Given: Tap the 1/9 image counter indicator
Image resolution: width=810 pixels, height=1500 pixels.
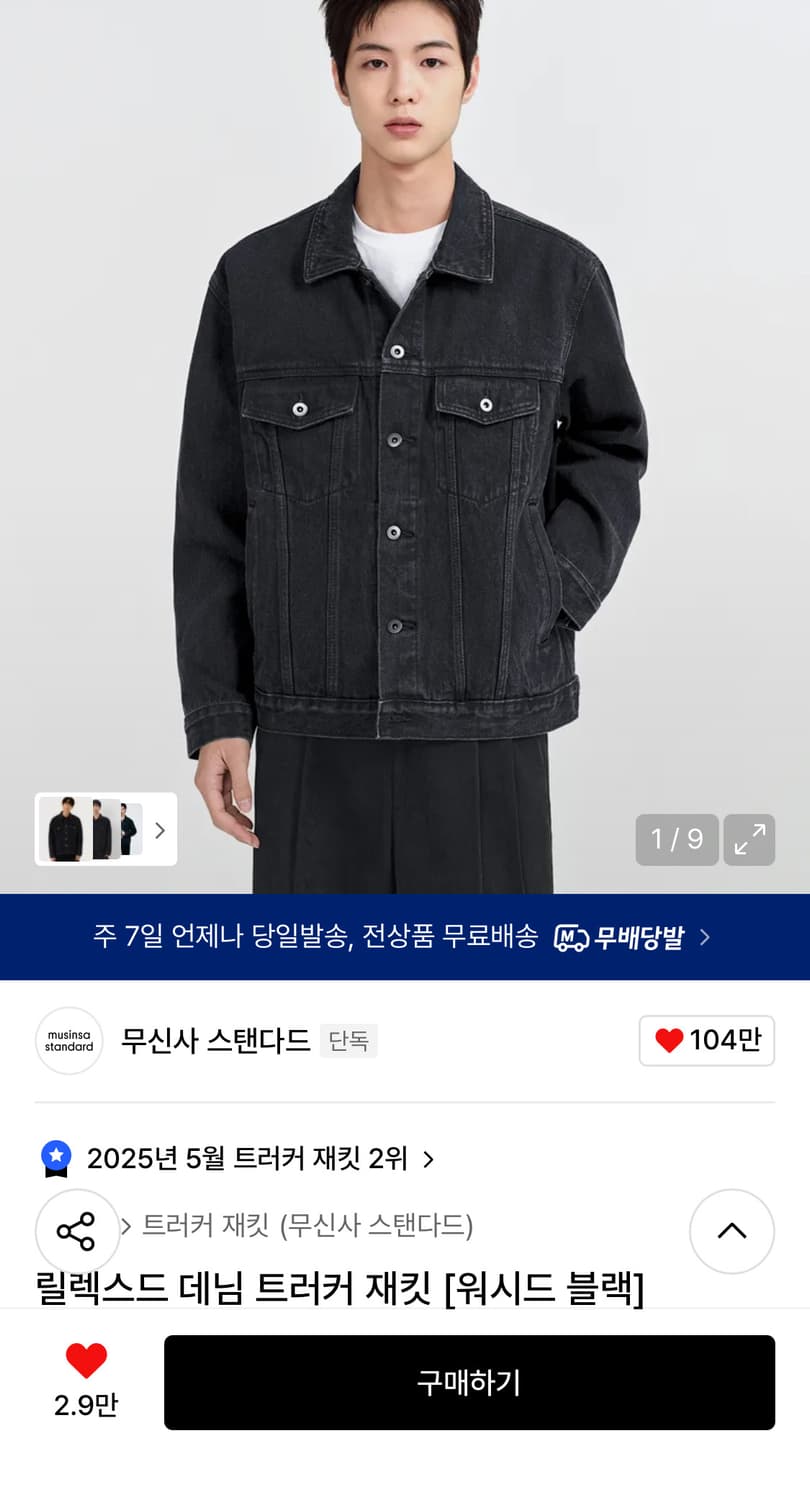Looking at the screenshot, I should [x=676, y=840].
